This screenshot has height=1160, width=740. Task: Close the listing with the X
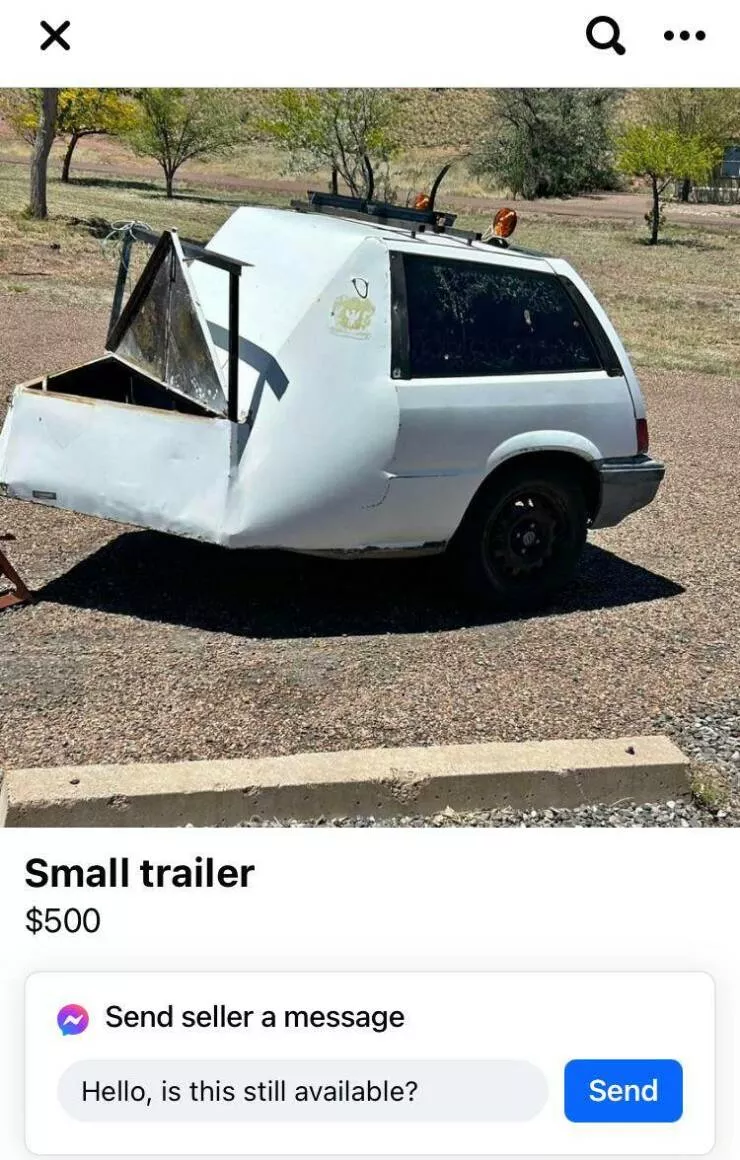click(55, 36)
